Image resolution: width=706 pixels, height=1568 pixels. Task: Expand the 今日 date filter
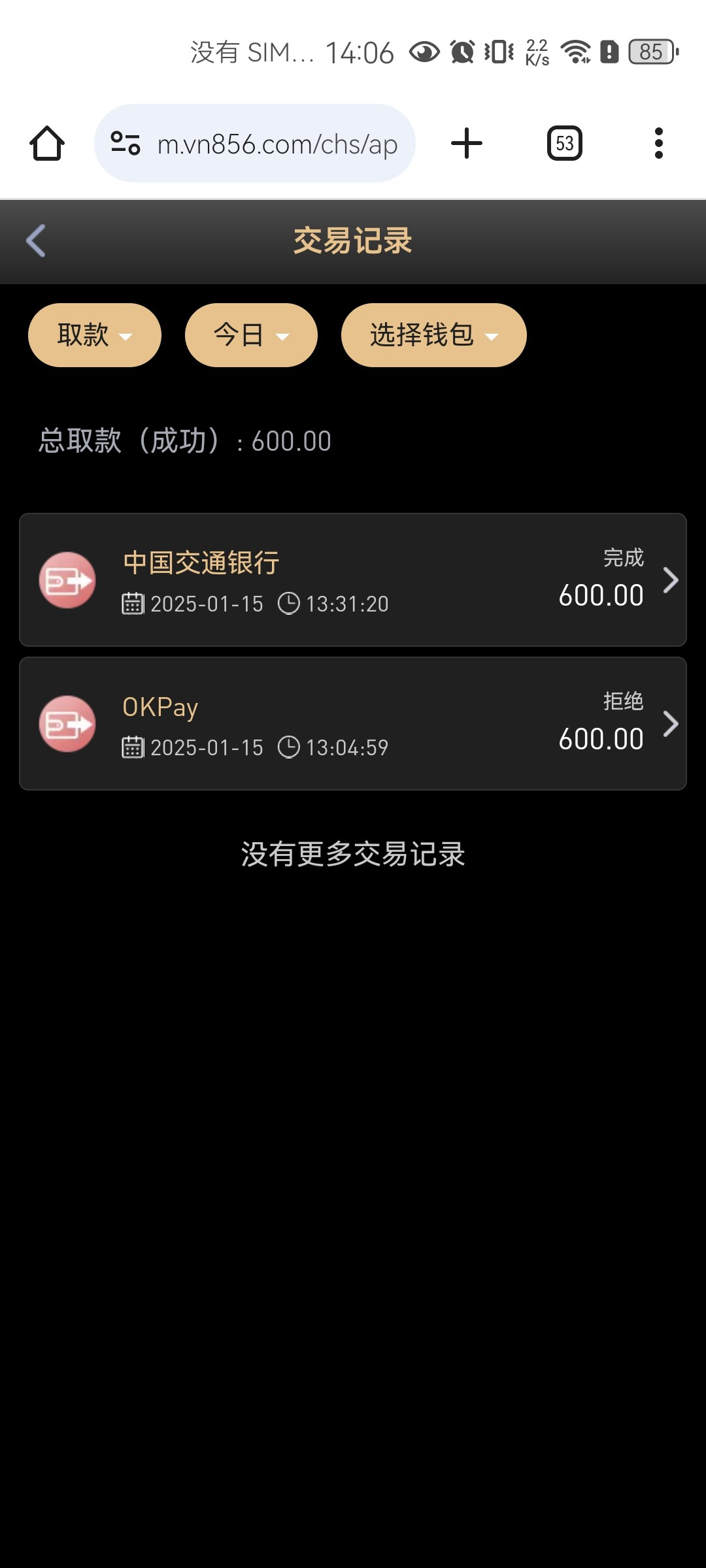(x=251, y=335)
